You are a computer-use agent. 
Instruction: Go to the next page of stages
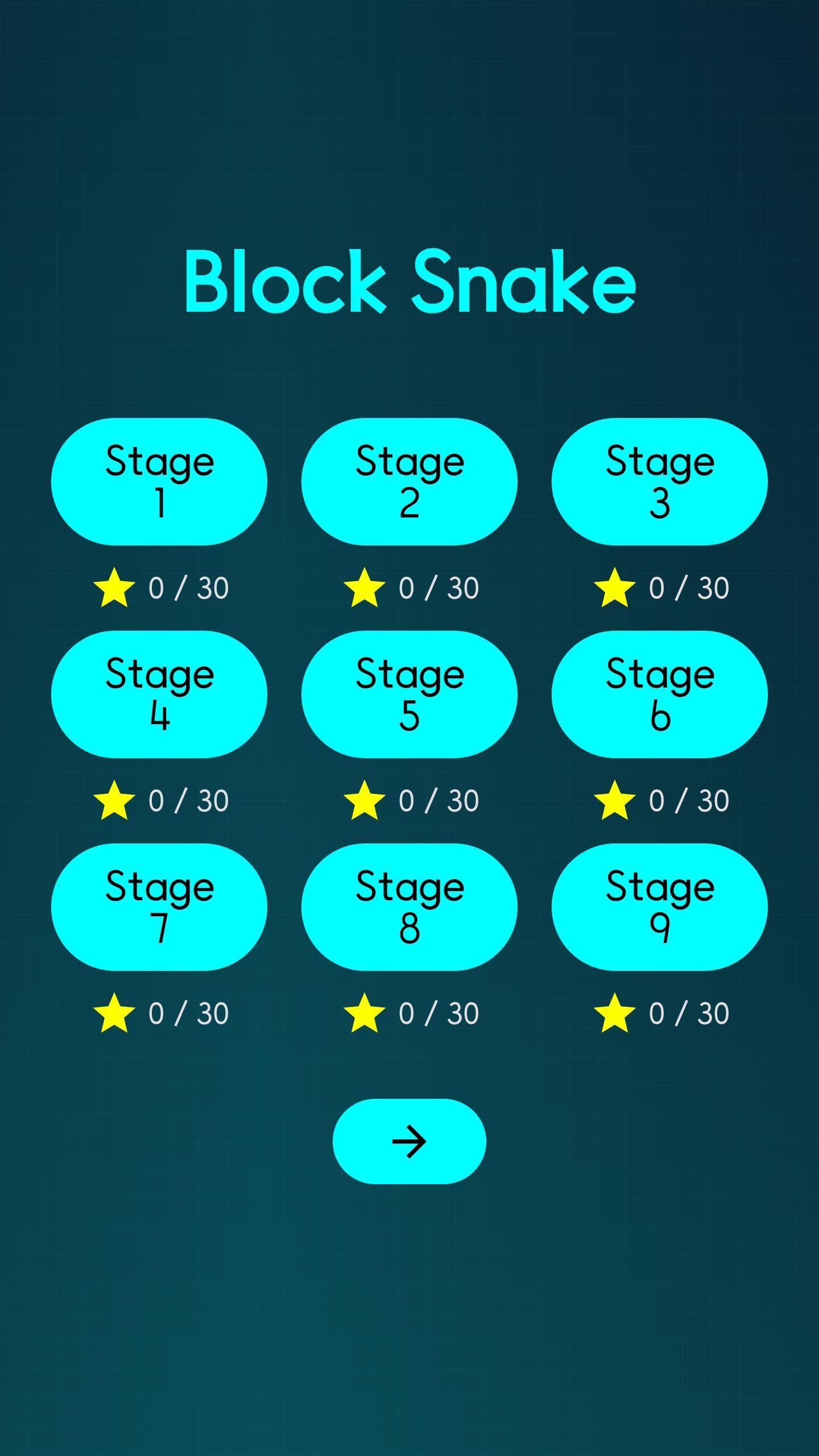[409, 1141]
